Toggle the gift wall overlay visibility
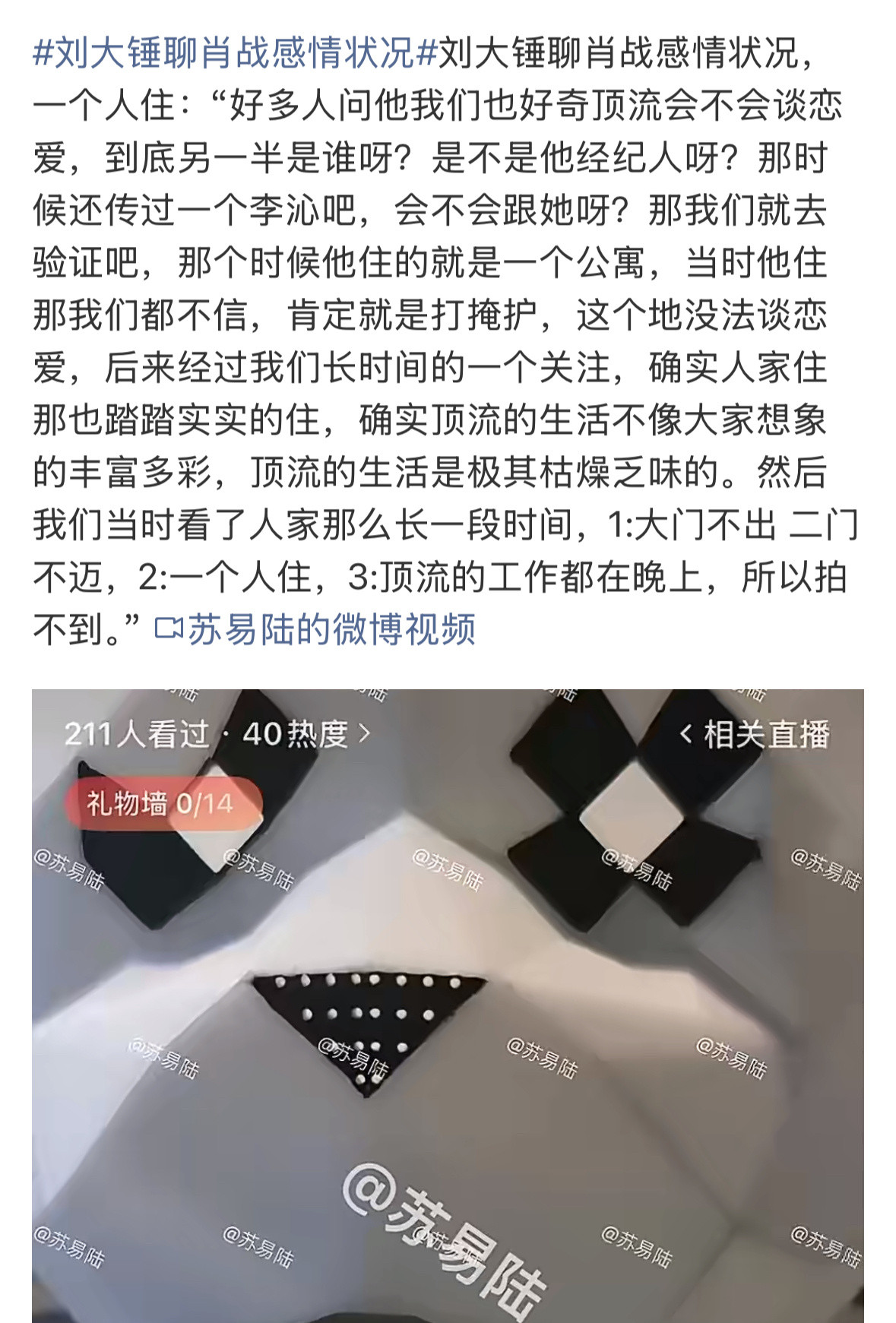The height and width of the screenshot is (1323, 896). (152, 799)
